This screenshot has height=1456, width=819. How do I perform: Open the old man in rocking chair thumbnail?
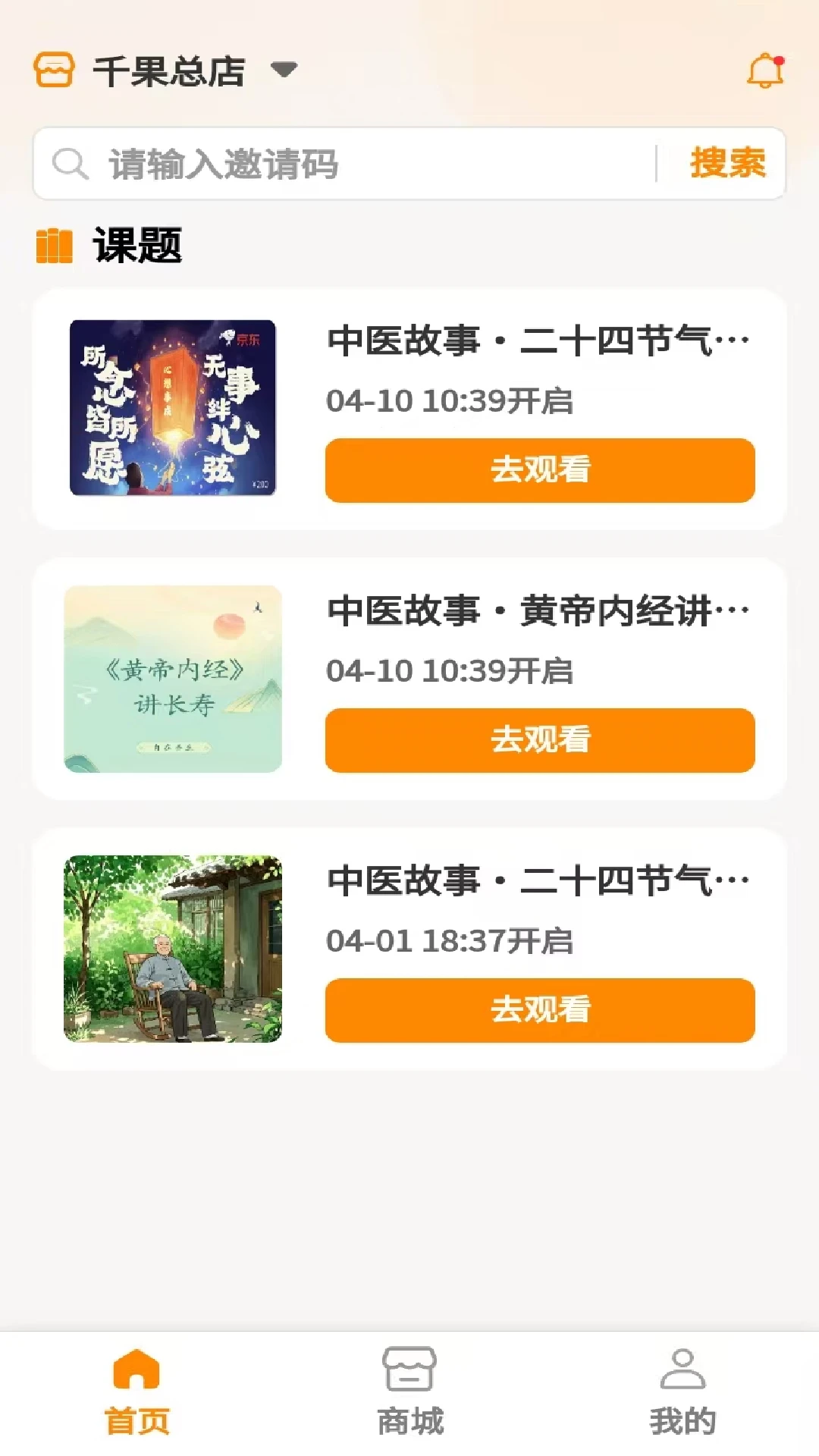point(173,949)
